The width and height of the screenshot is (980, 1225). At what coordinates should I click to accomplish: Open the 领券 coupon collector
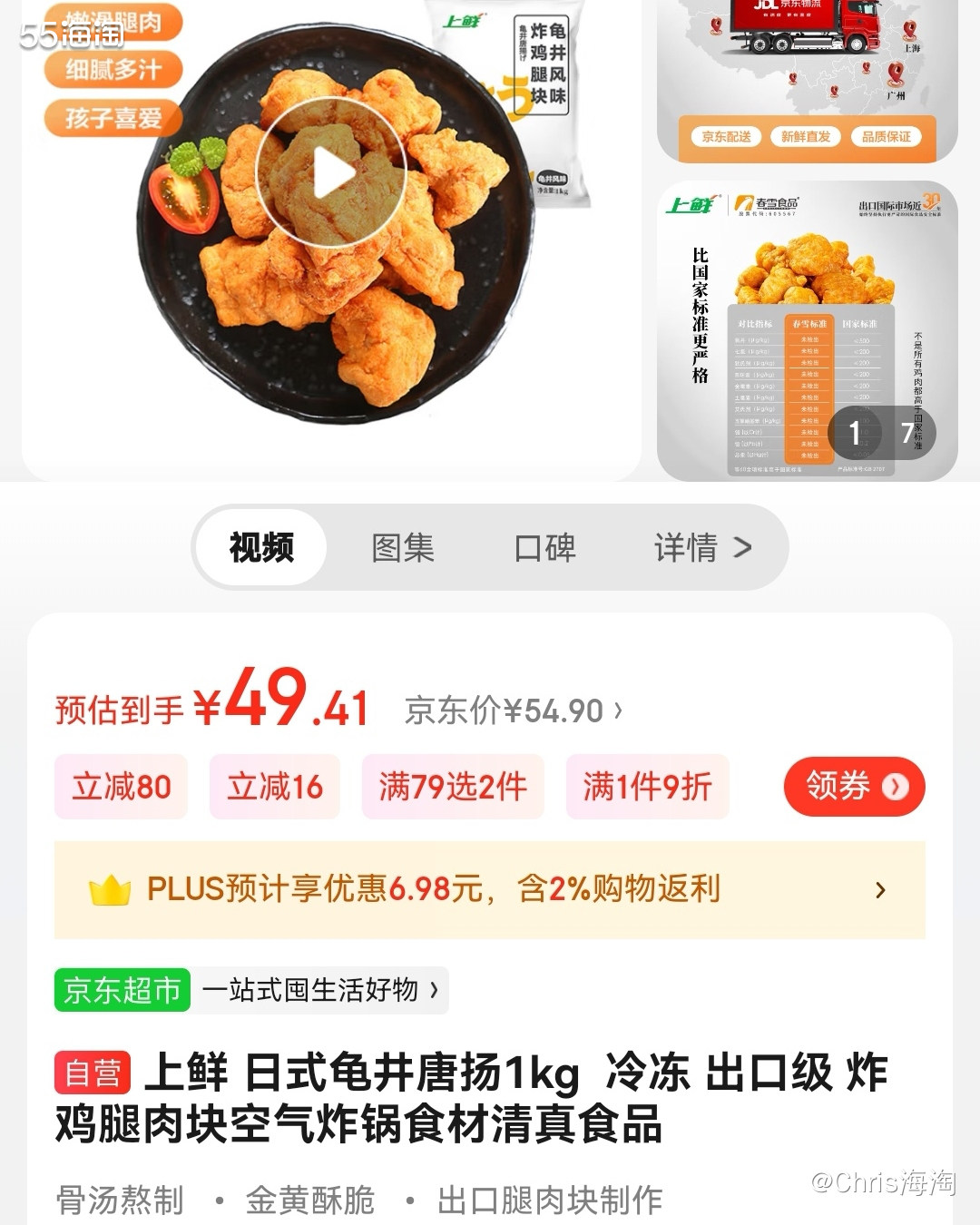coord(853,787)
